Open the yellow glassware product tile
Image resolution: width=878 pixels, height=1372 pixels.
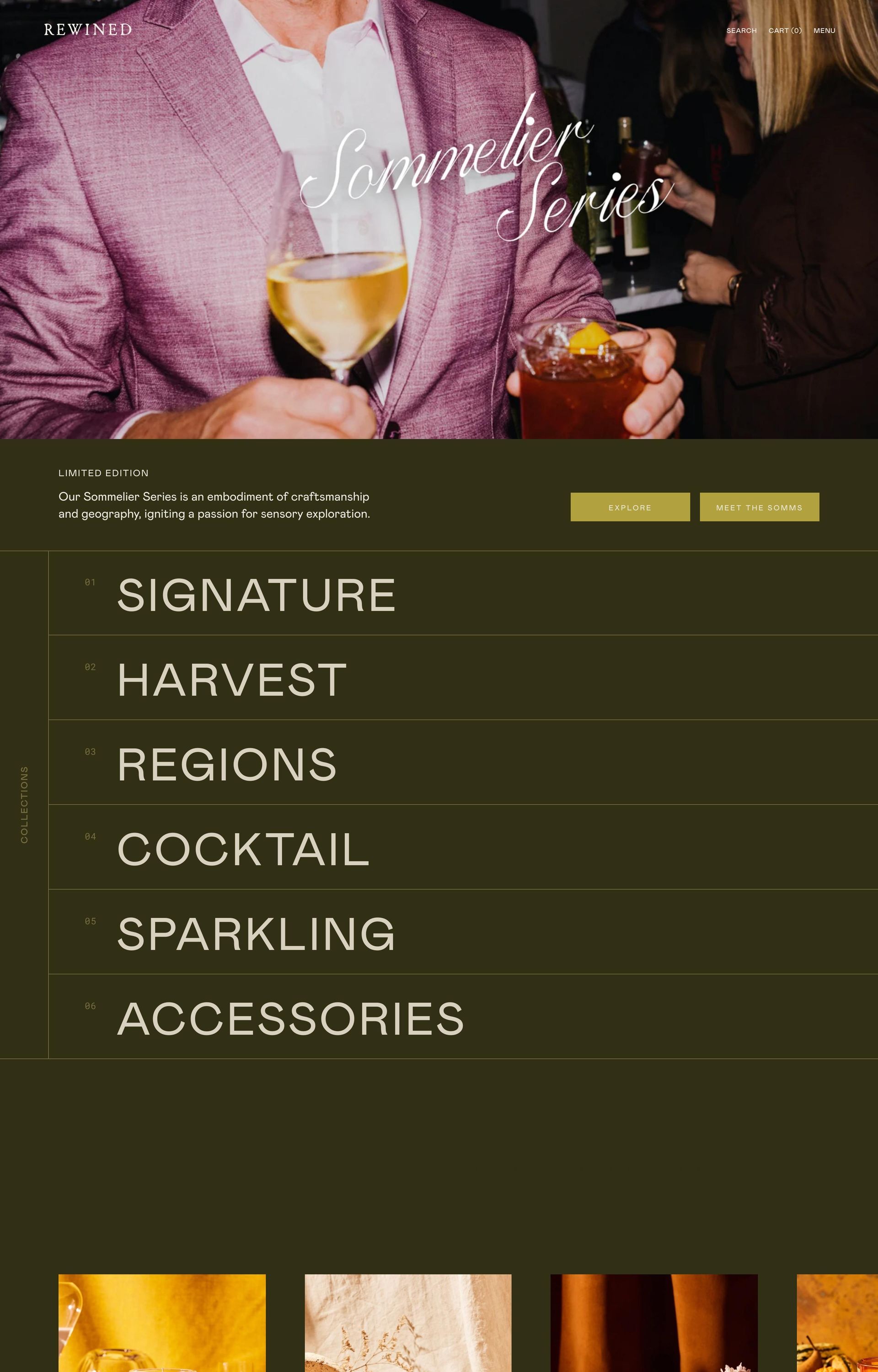pos(162,1323)
